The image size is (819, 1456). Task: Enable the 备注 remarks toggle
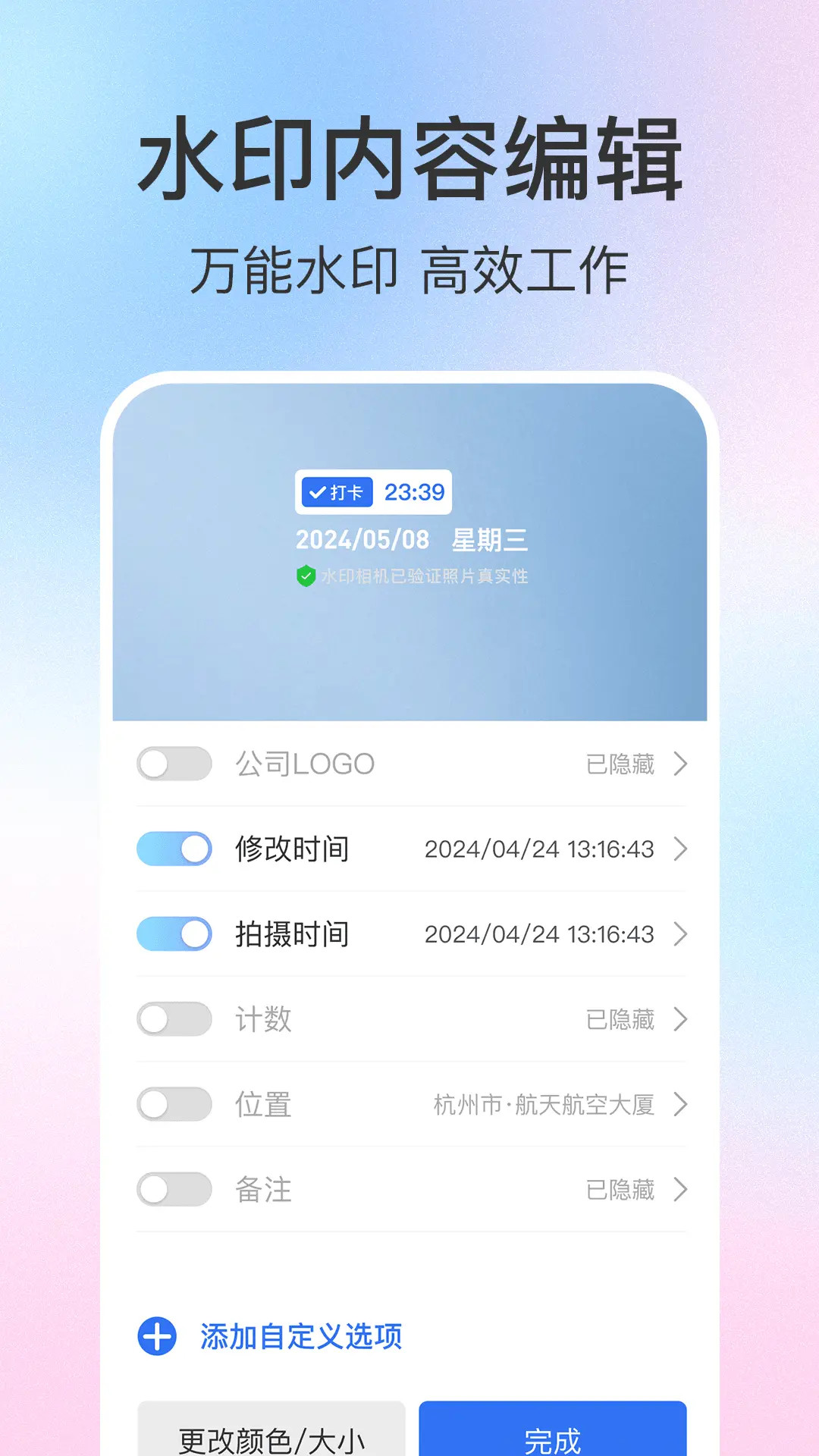(x=174, y=1191)
